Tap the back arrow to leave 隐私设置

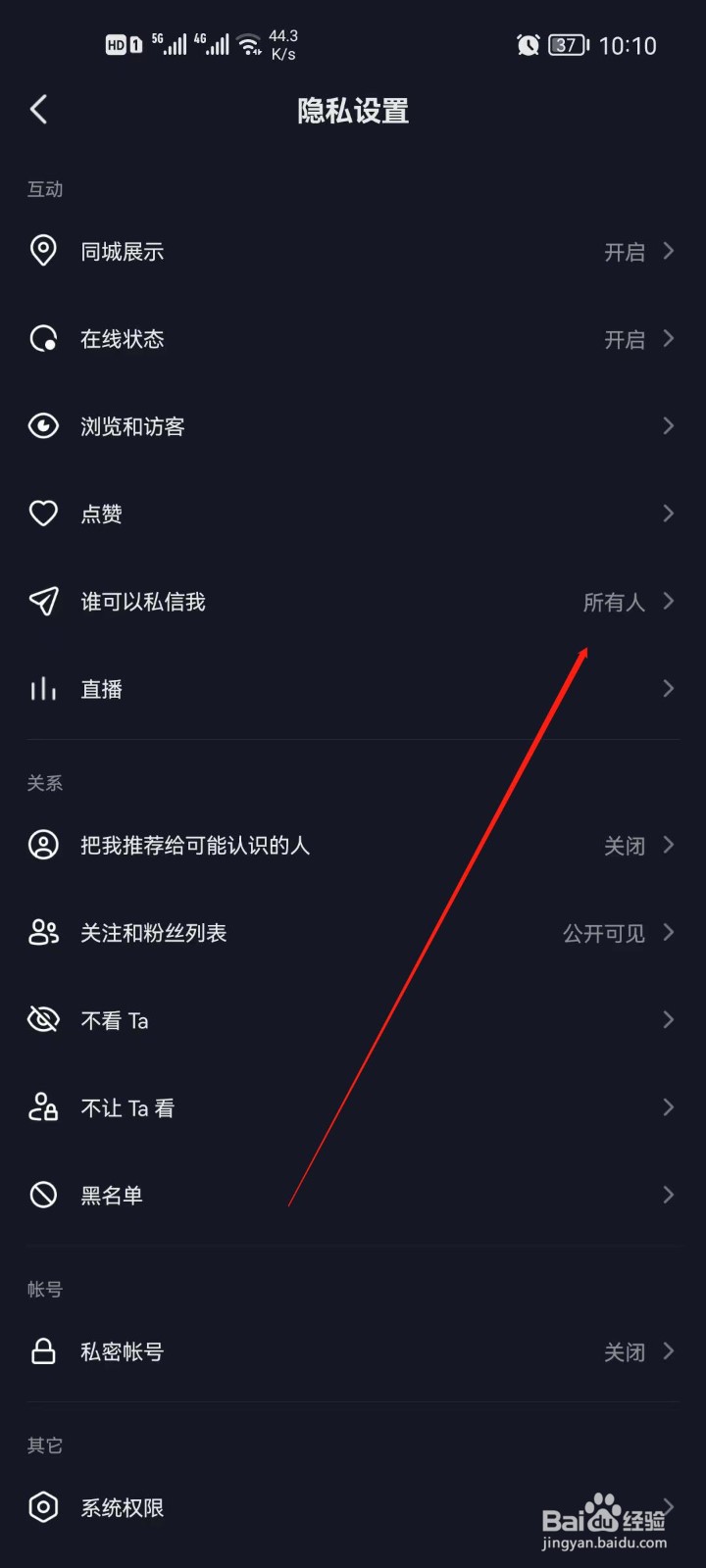click(x=39, y=110)
